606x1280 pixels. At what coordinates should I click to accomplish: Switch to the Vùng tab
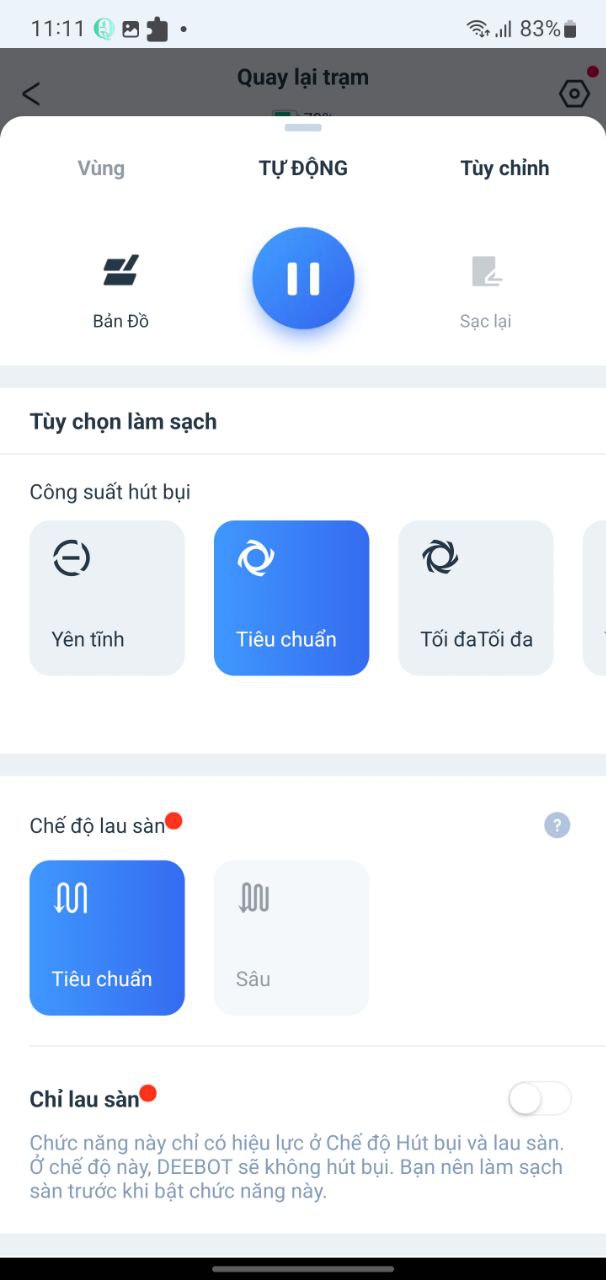point(101,168)
